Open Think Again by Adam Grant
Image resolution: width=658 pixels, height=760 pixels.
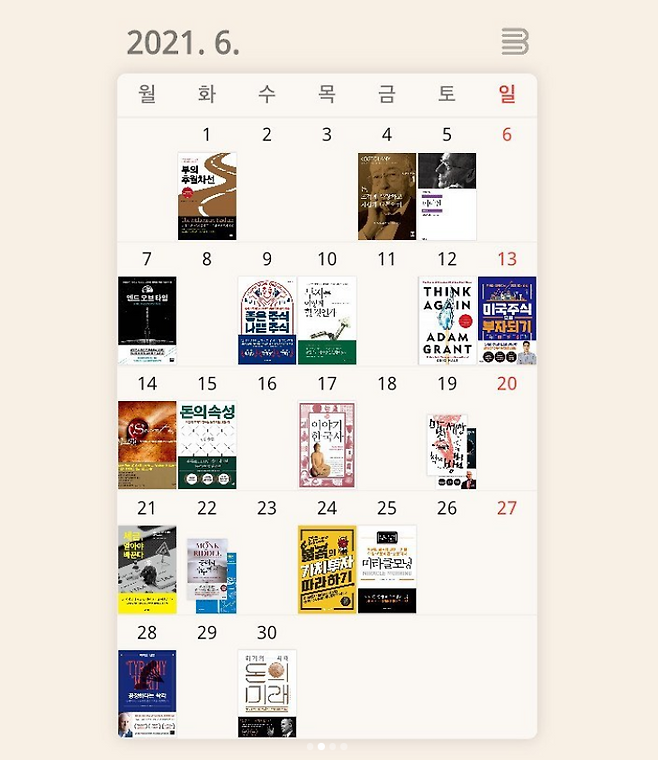pyautogui.click(x=447, y=320)
